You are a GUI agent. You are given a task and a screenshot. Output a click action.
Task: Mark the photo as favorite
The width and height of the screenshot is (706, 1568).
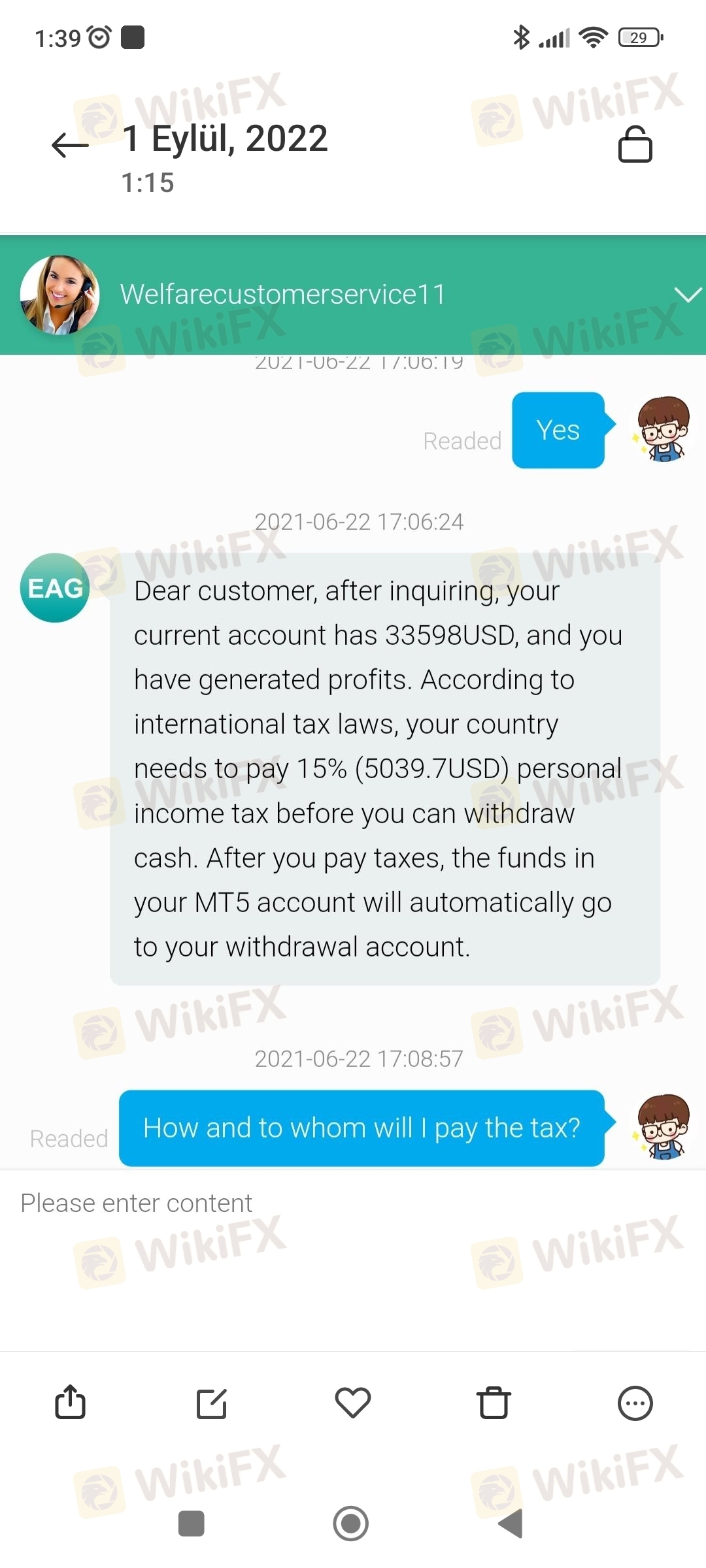click(x=353, y=1403)
